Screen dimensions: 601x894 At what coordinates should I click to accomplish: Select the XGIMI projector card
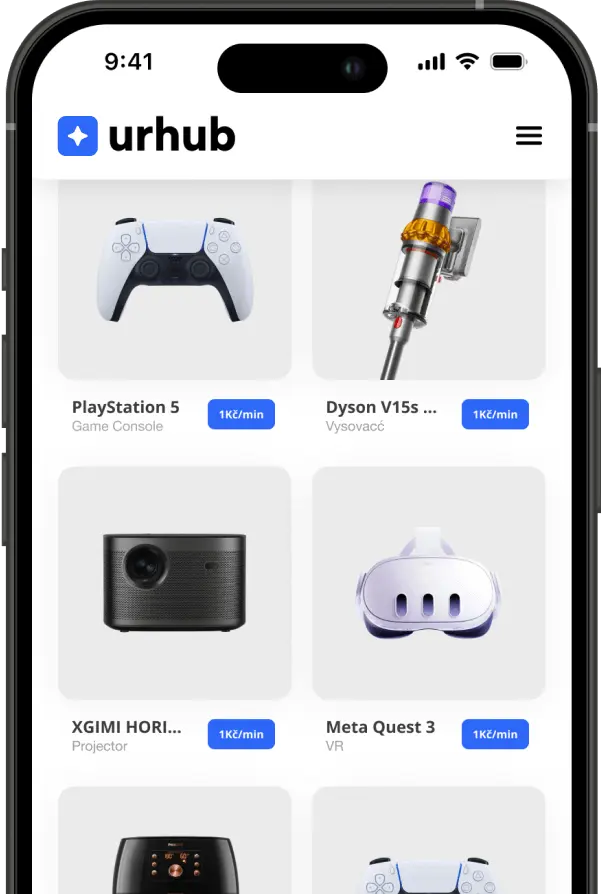pyautogui.click(x=175, y=582)
